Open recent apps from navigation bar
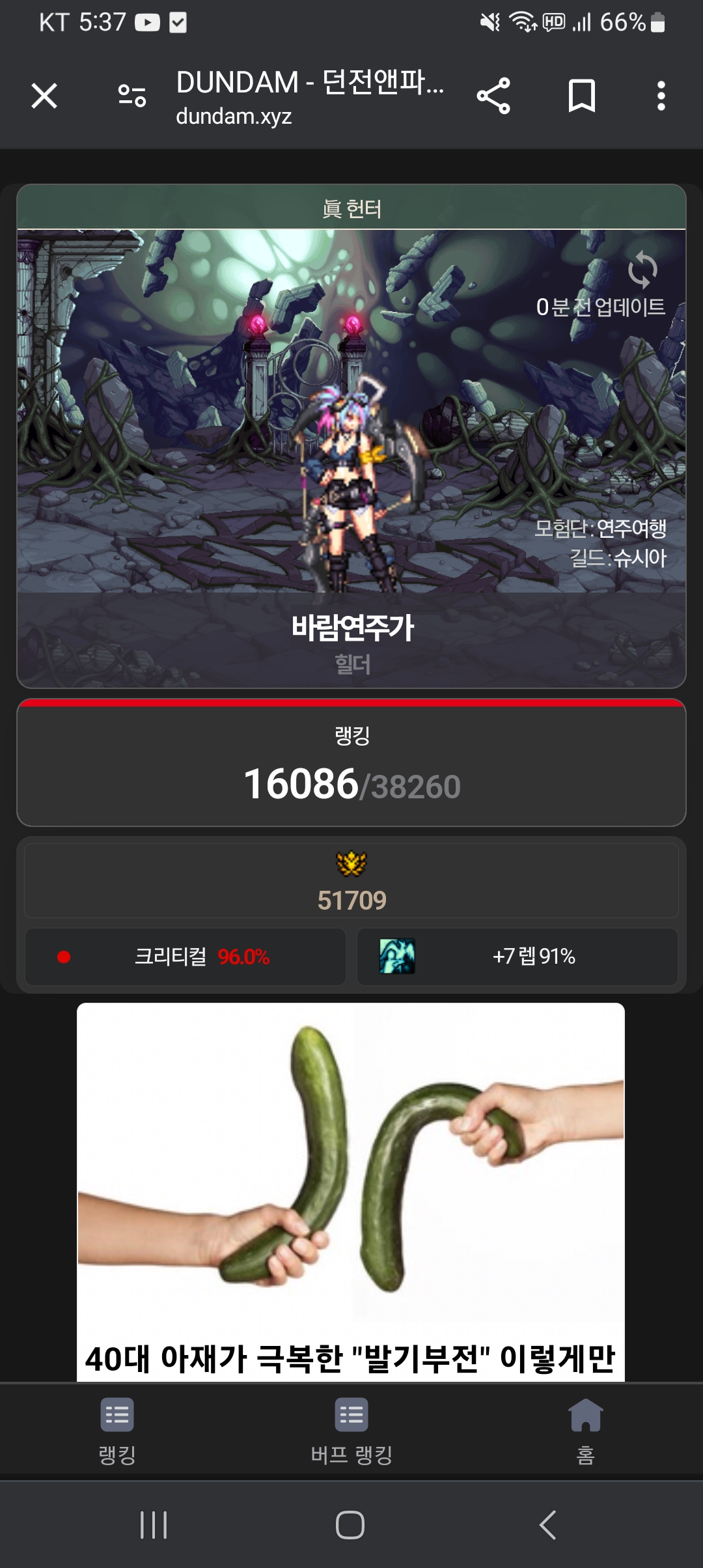The height and width of the screenshot is (1568, 703). 154,1524
